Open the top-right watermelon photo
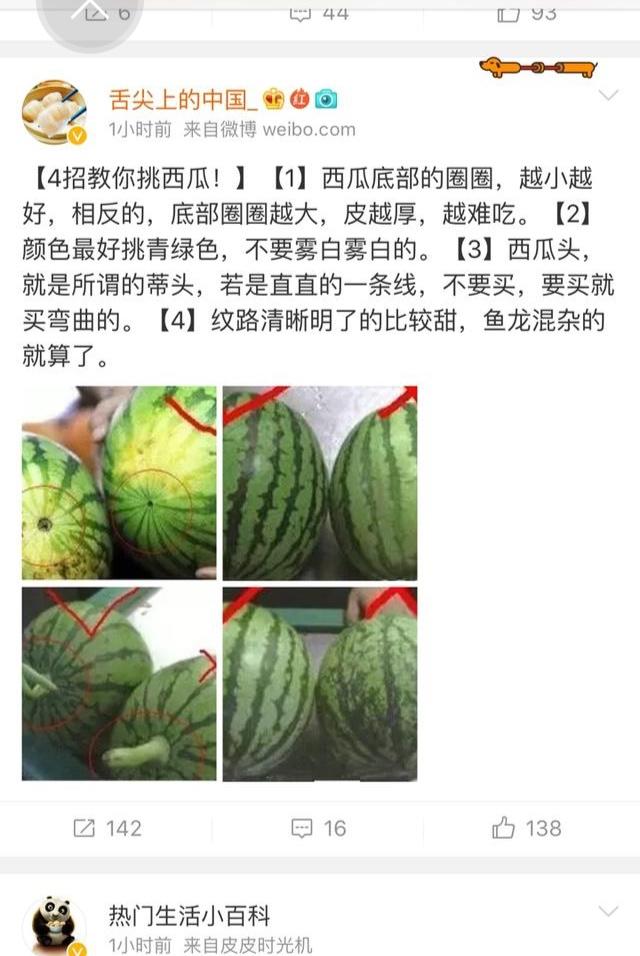Viewport: 640px width, 956px height. [320, 483]
